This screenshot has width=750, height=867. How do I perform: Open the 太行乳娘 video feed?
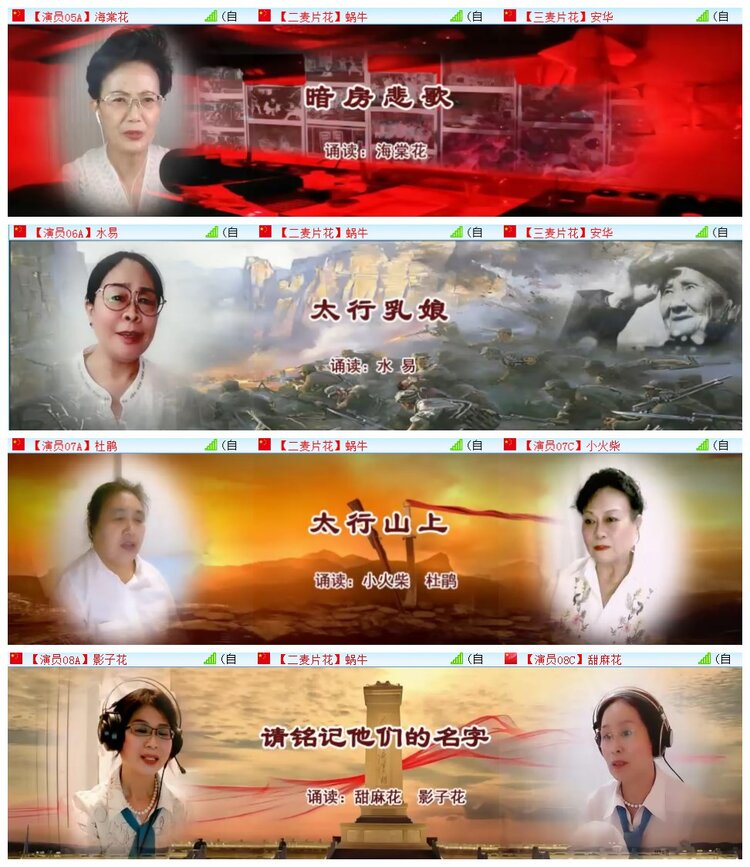[x=375, y=330]
